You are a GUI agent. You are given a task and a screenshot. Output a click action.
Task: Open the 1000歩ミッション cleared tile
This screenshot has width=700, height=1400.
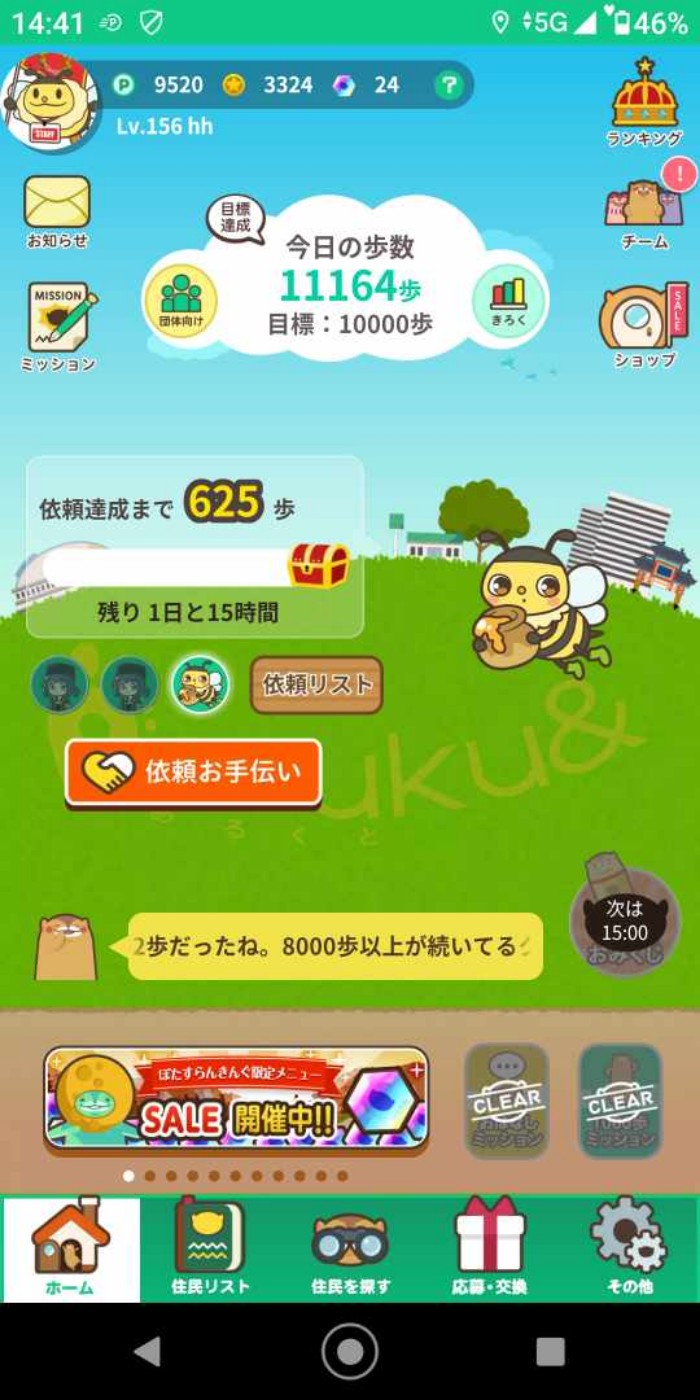[x=620, y=1100]
